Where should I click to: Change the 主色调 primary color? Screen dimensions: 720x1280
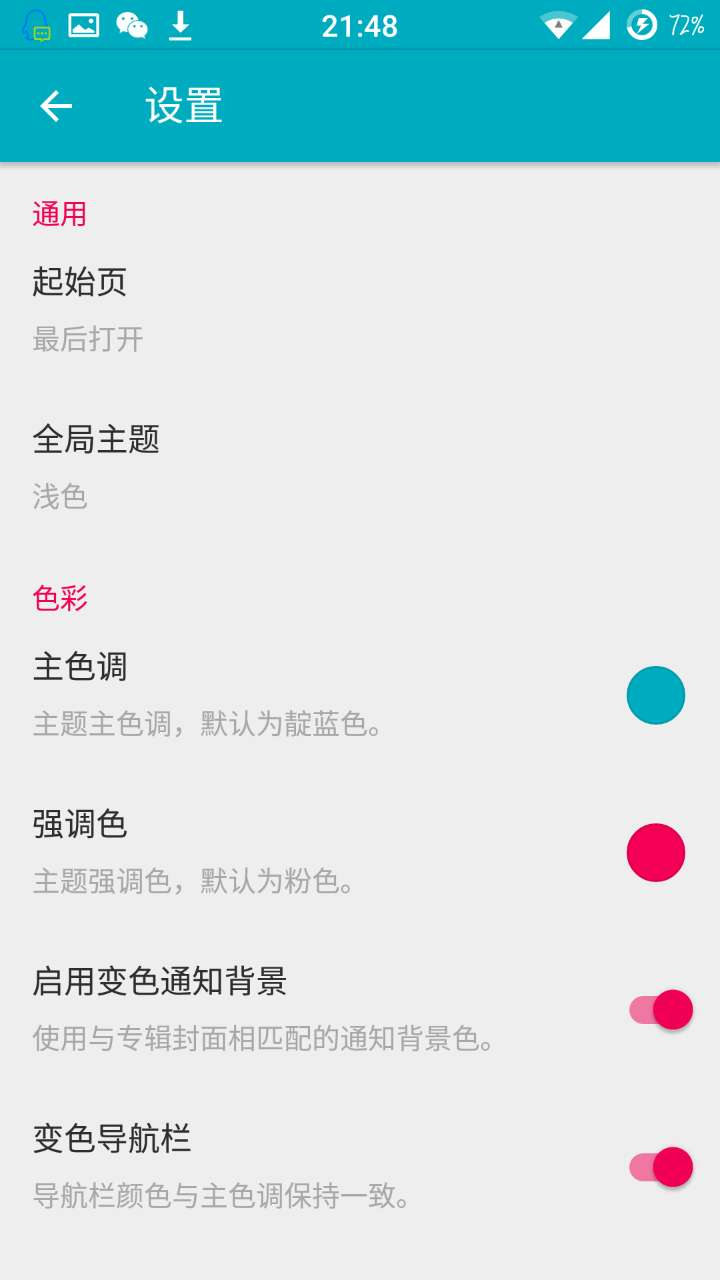[x=655, y=695]
